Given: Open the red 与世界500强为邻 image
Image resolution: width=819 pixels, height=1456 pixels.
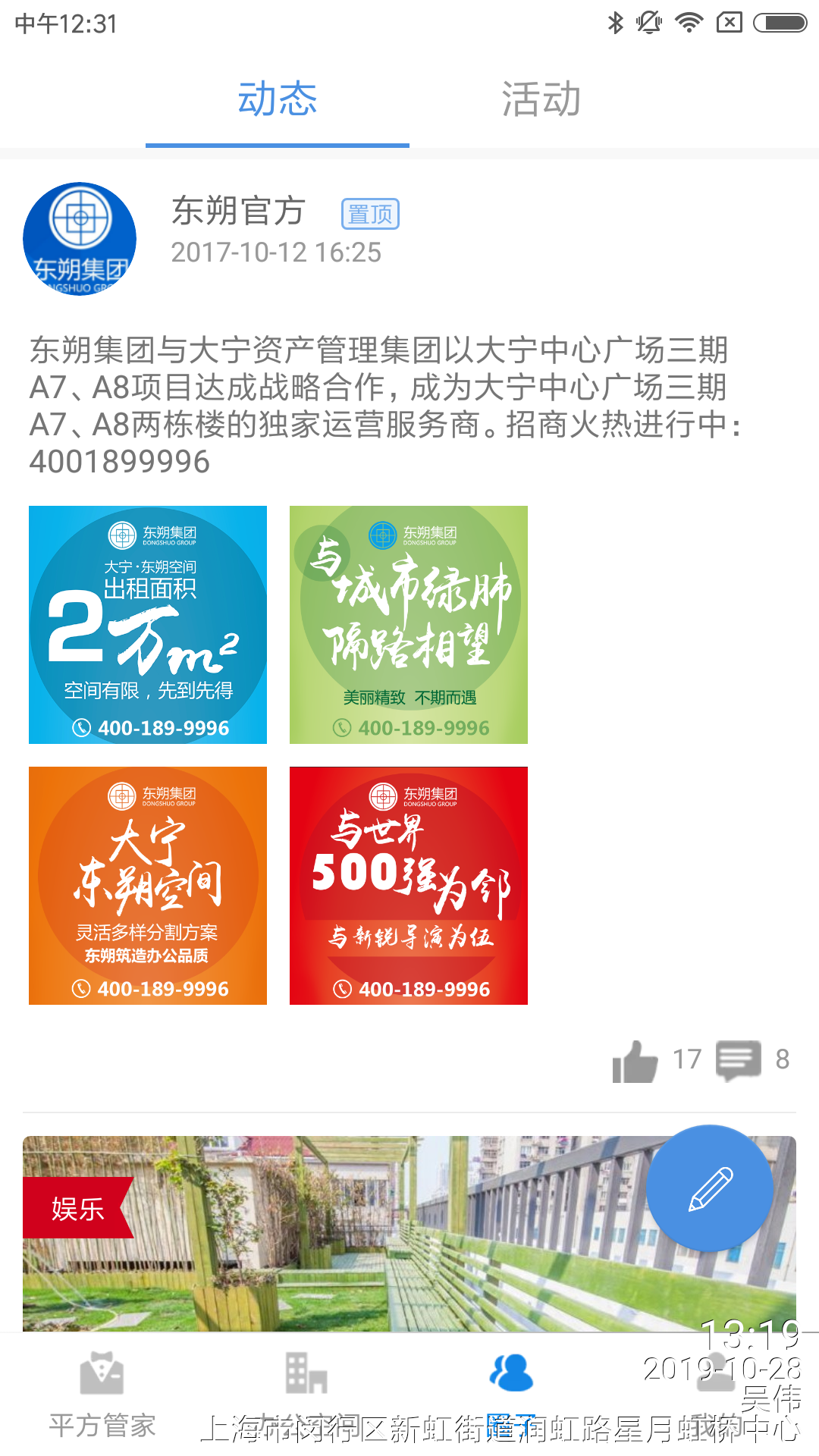Looking at the screenshot, I should tap(409, 886).
